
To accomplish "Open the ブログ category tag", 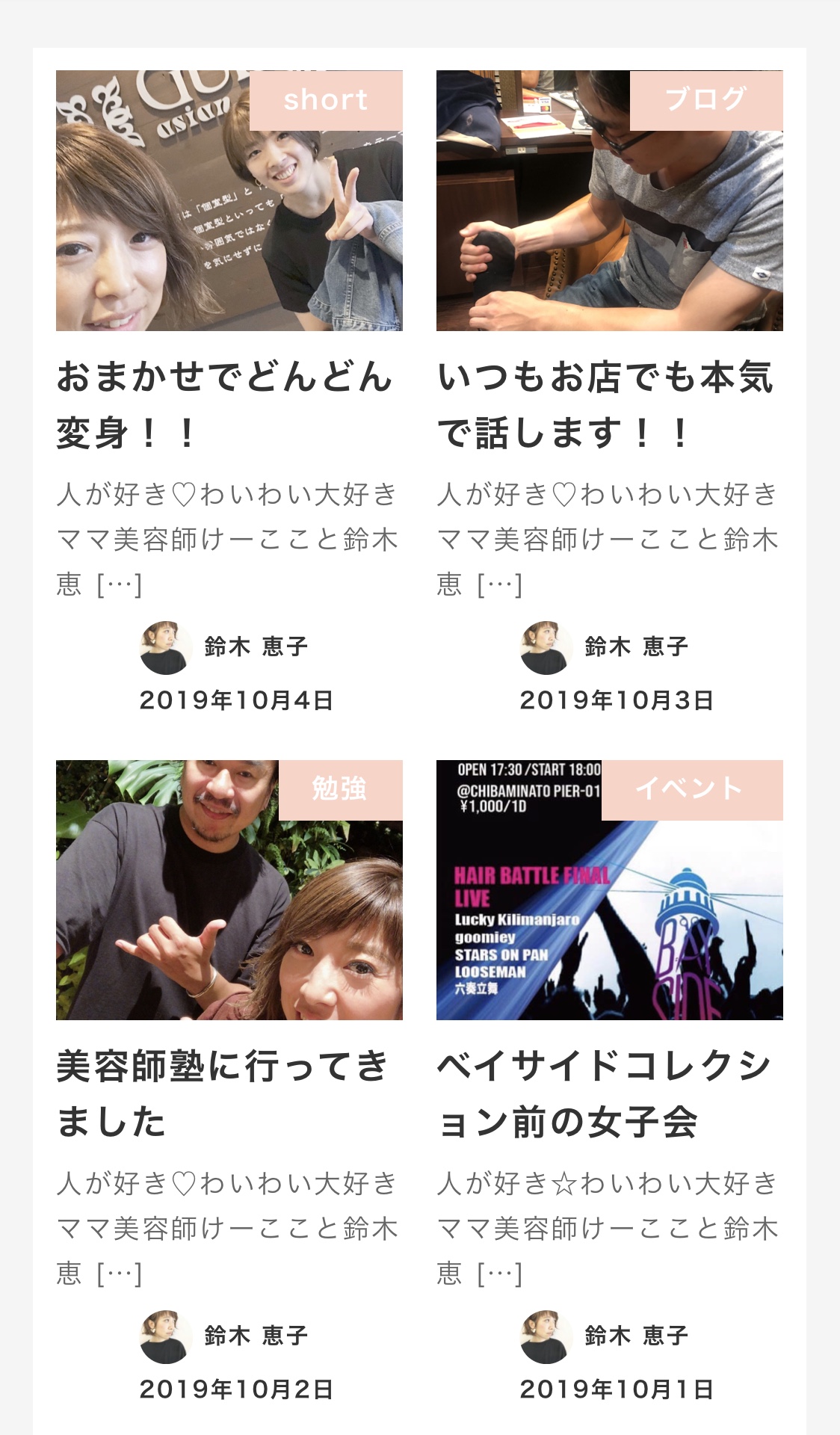I will click(705, 100).
